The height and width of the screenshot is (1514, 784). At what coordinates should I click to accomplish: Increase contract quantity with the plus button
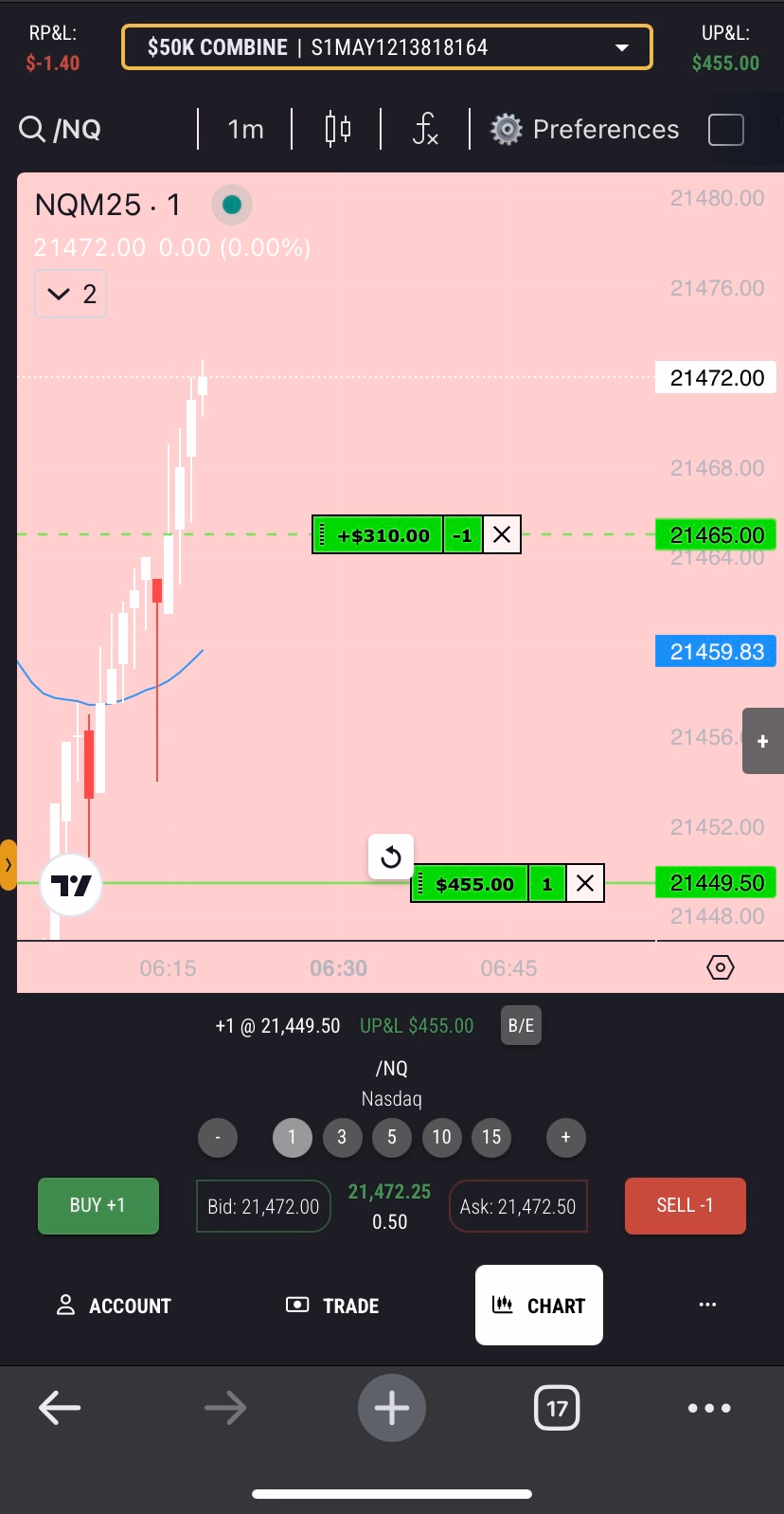point(565,1137)
